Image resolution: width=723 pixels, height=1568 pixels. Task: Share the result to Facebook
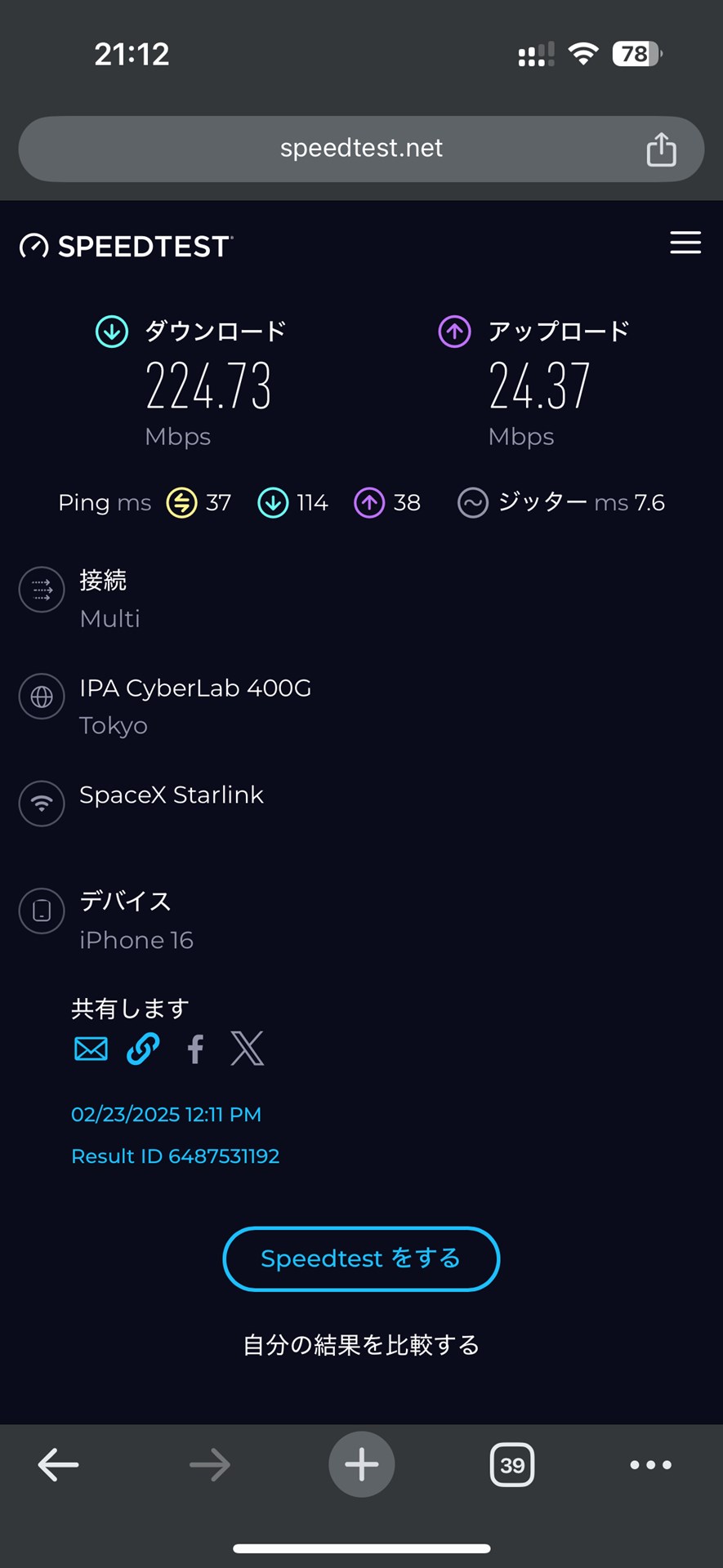[194, 1049]
